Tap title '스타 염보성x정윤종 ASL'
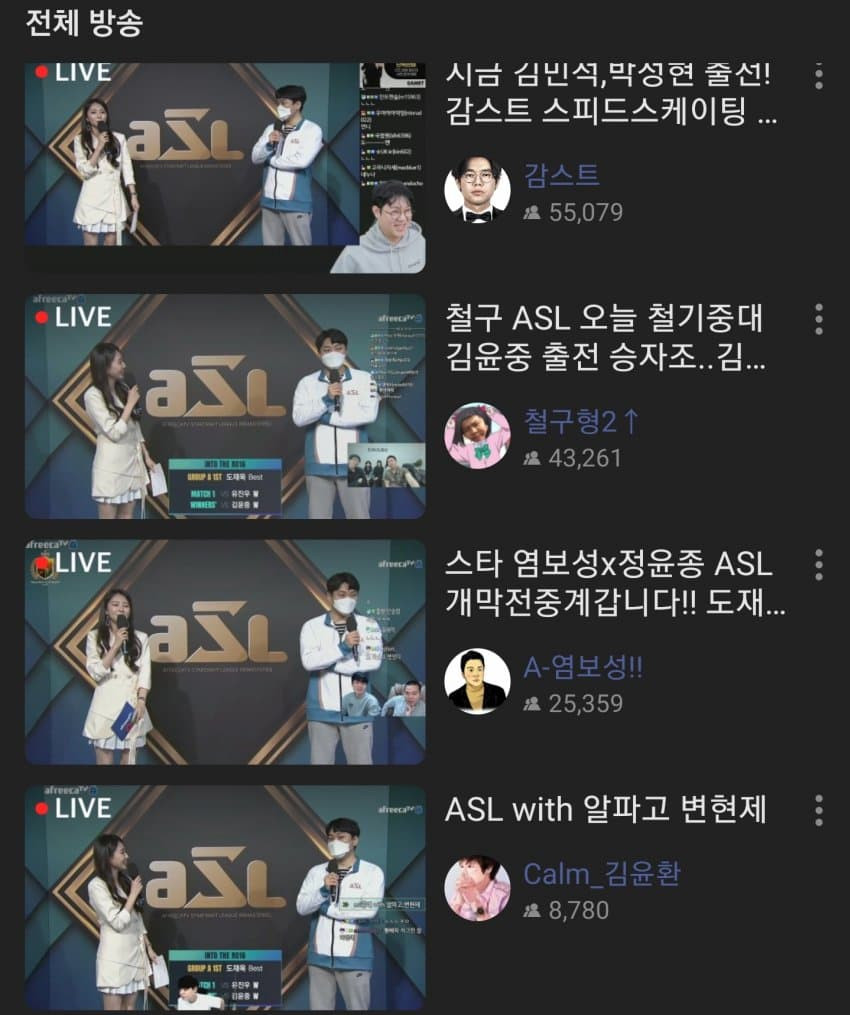The height and width of the screenshot is (1015, 850). coord(610,582)
